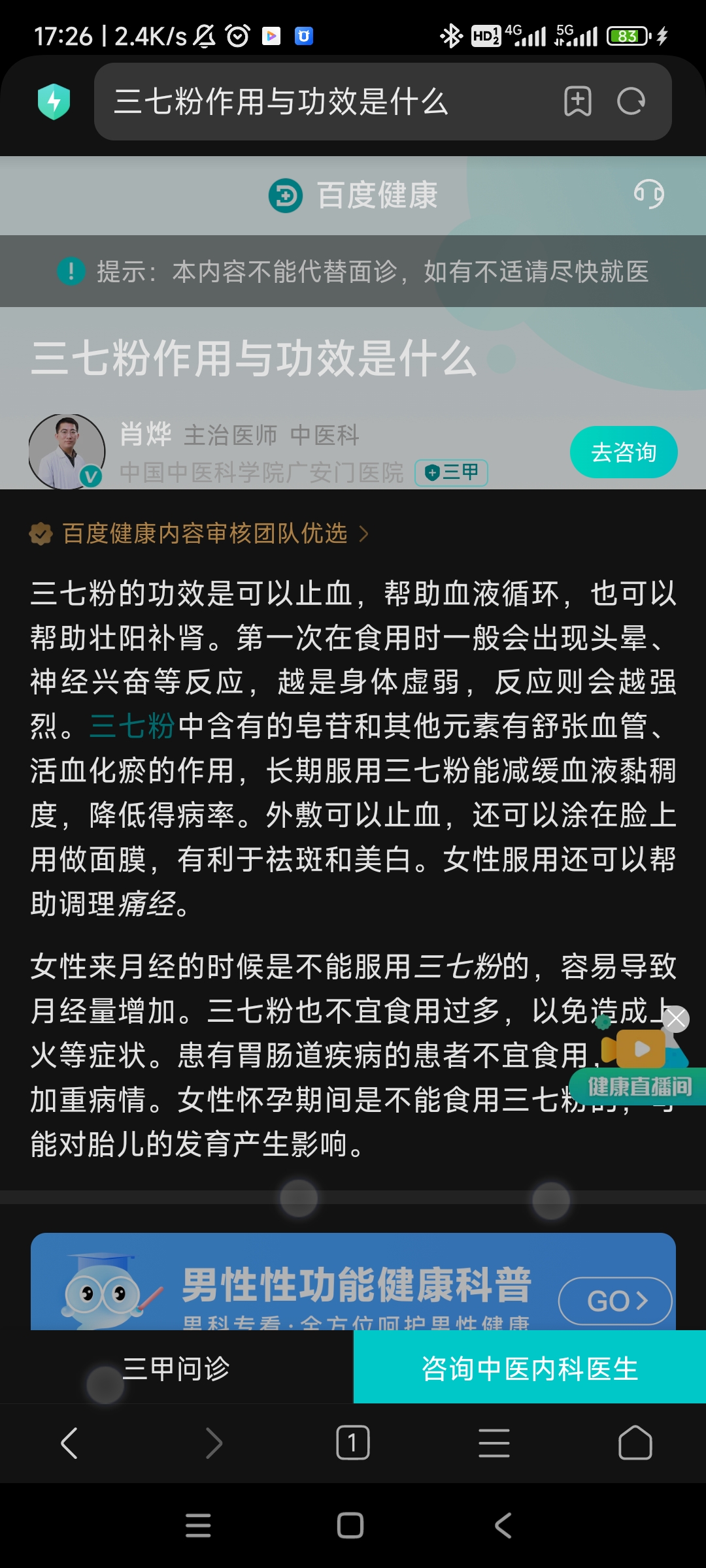Tap GO on 男性性功能健康科普 banner
This screenshot has width=706, height=1568.
point(615,1301)
